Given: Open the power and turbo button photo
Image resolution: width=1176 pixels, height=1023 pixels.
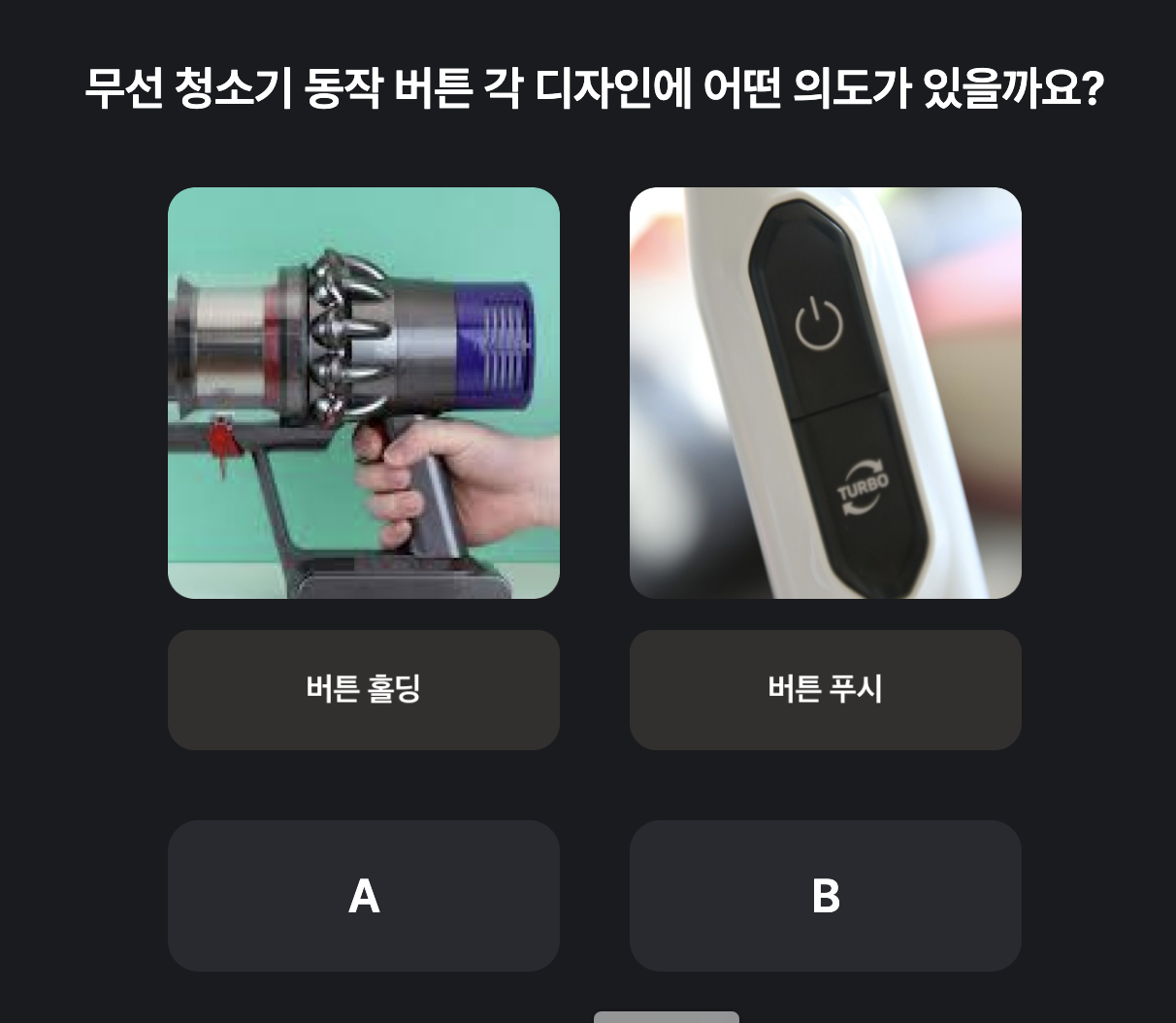Looking at the screenshot, I should click(x=826, y=393).
